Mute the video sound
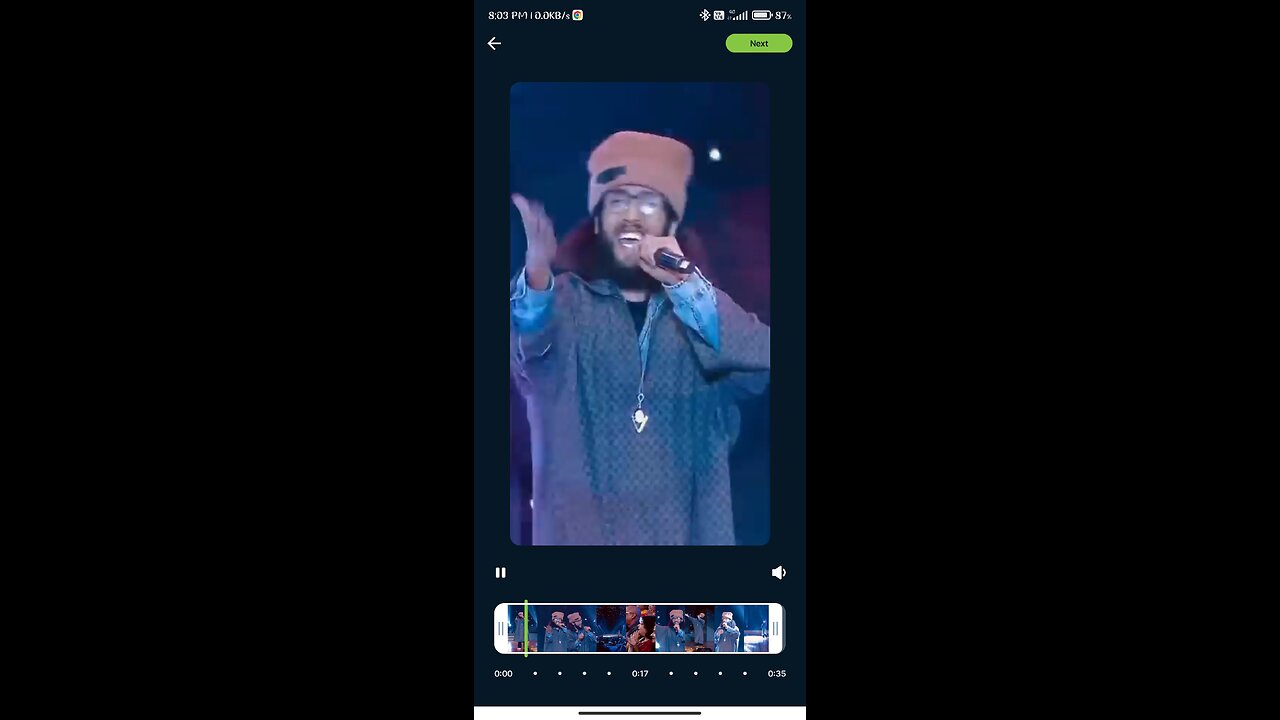Screen dimensions: 1280x720 point(778,573)
